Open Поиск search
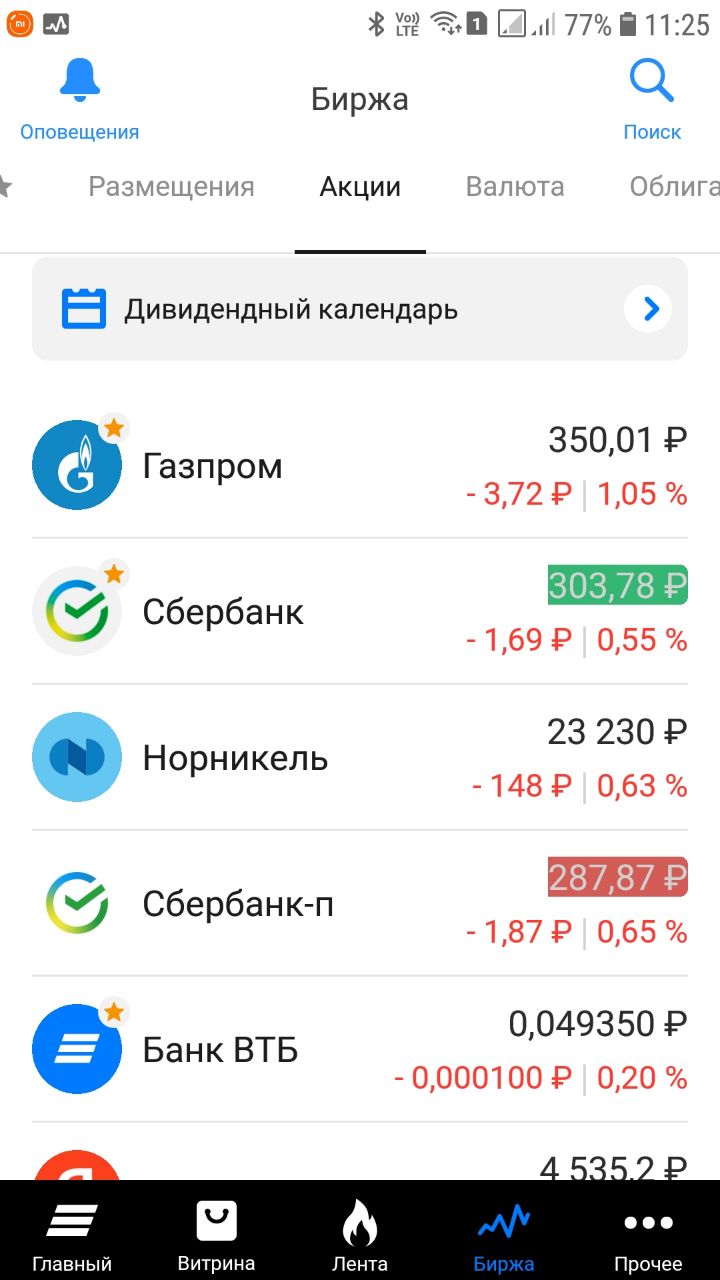 coord(652,100)
